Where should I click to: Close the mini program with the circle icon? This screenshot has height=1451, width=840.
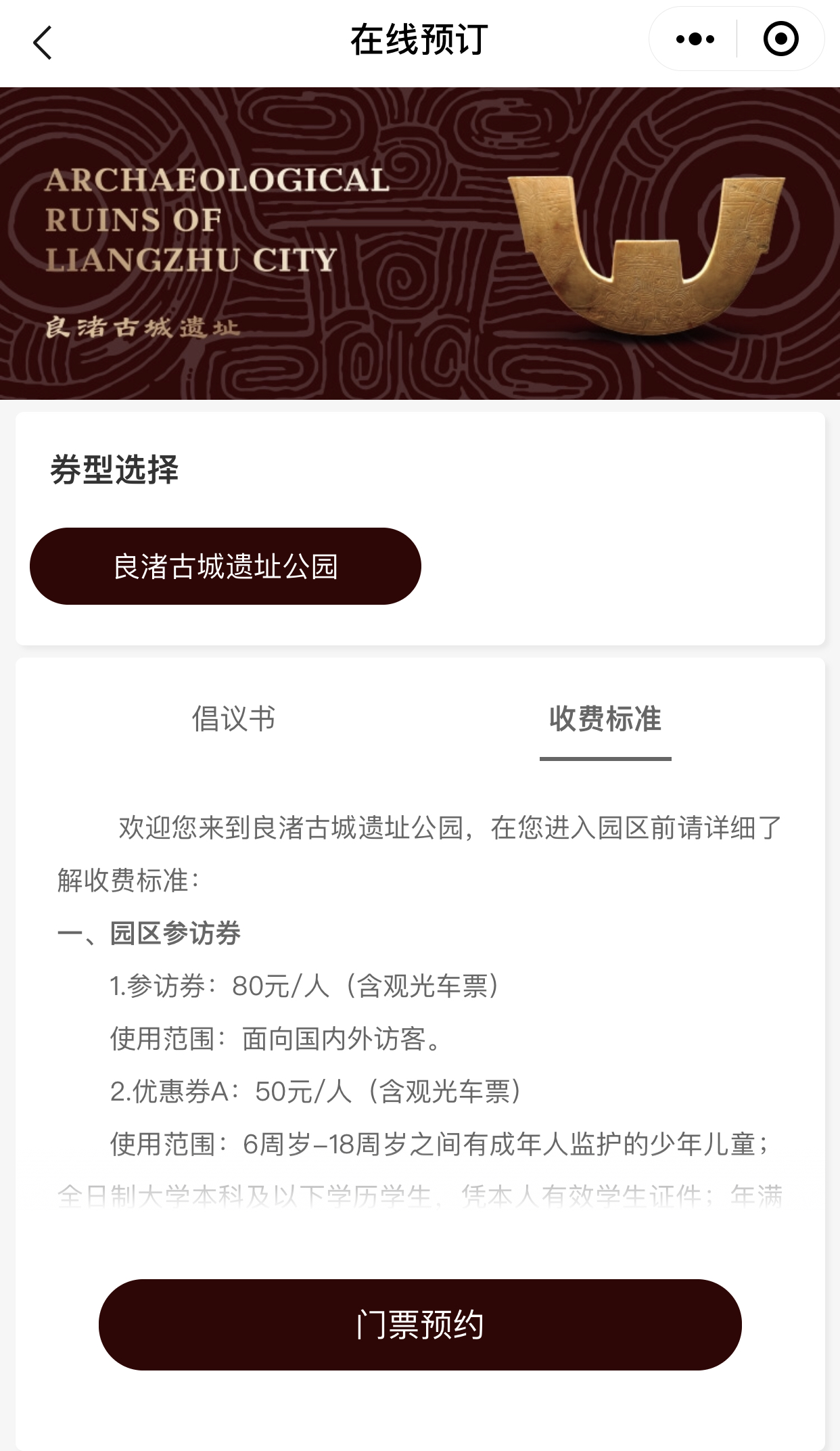[780, 39]
